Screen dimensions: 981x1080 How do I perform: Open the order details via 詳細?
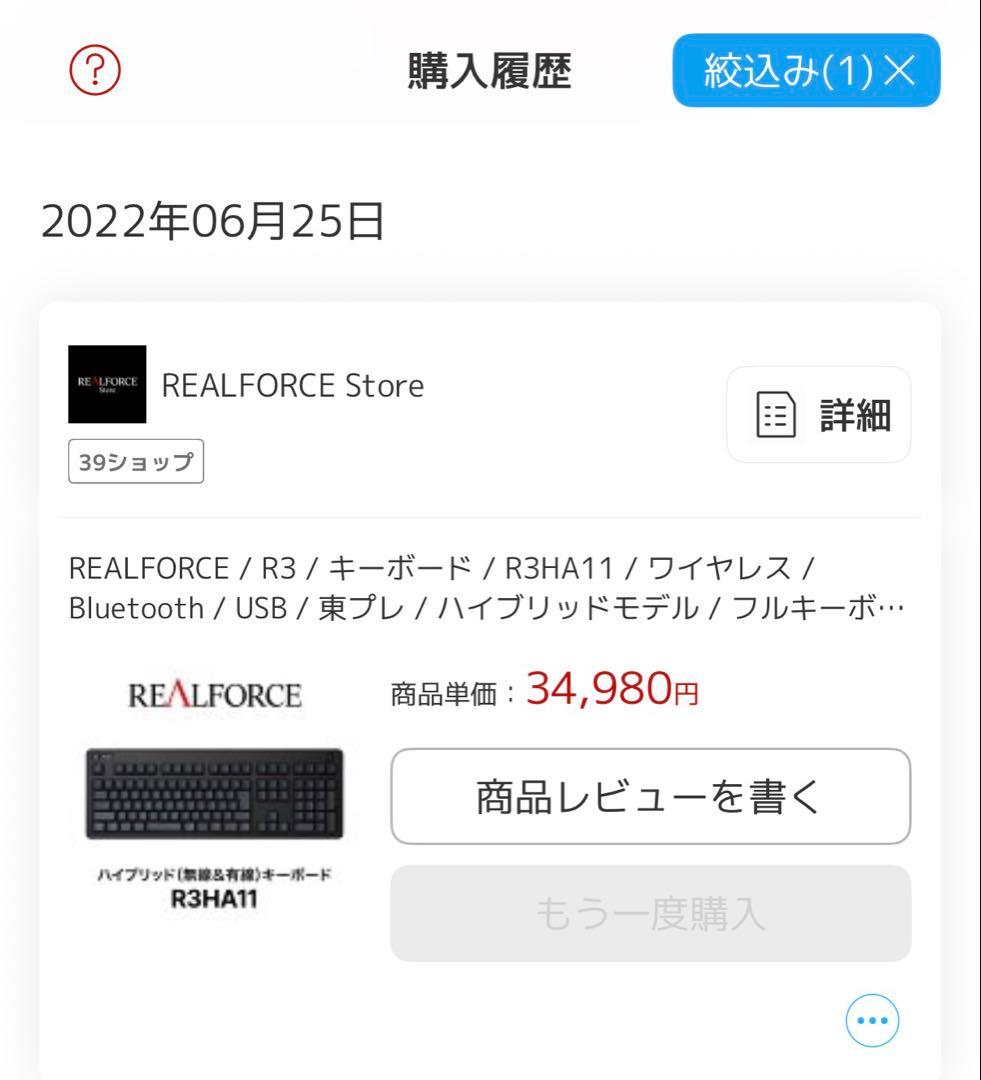click(818, 414)
